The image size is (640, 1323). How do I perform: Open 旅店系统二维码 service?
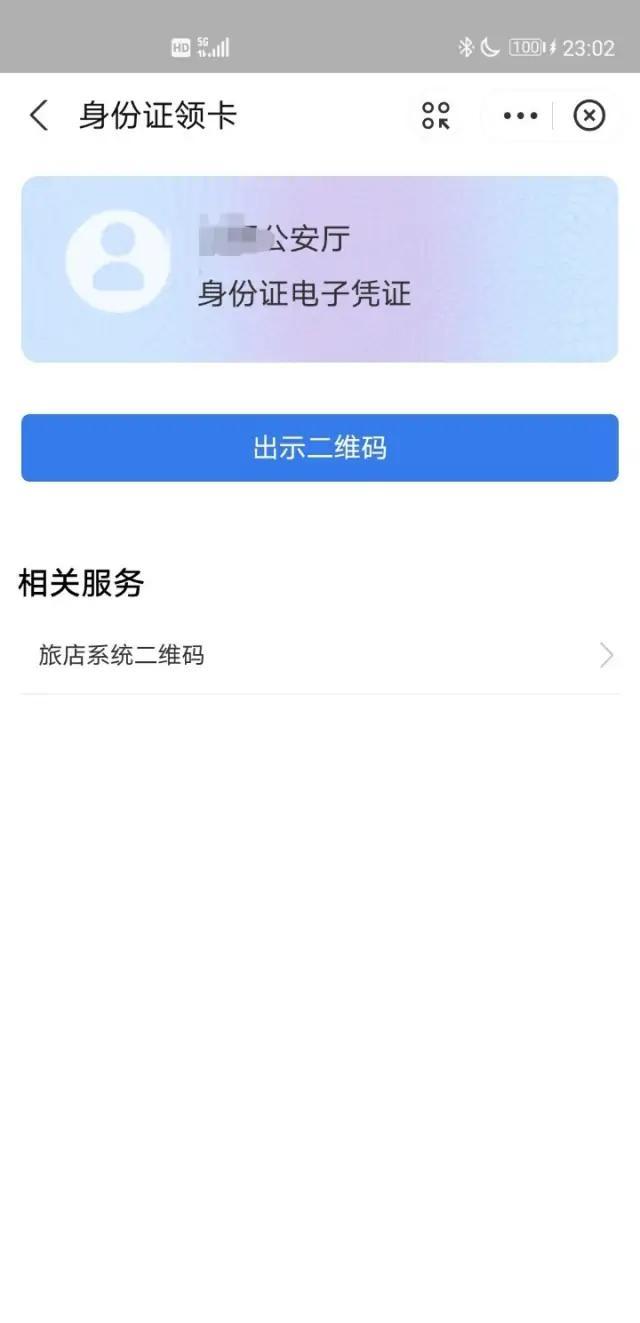[319, 656]
